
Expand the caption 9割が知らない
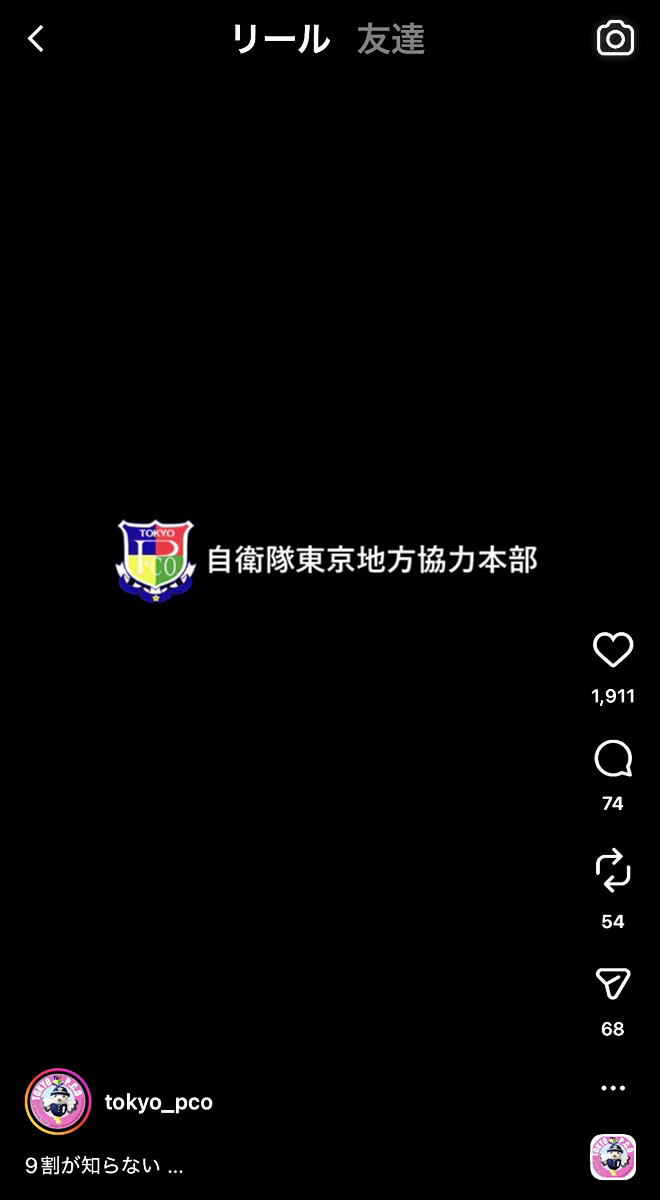[104, 1165]
